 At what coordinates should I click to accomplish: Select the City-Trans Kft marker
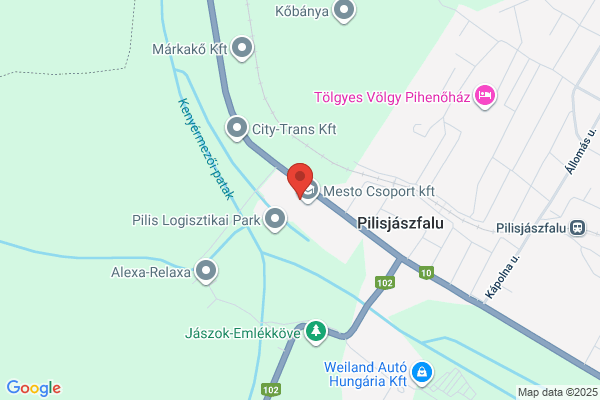(237, 129)
